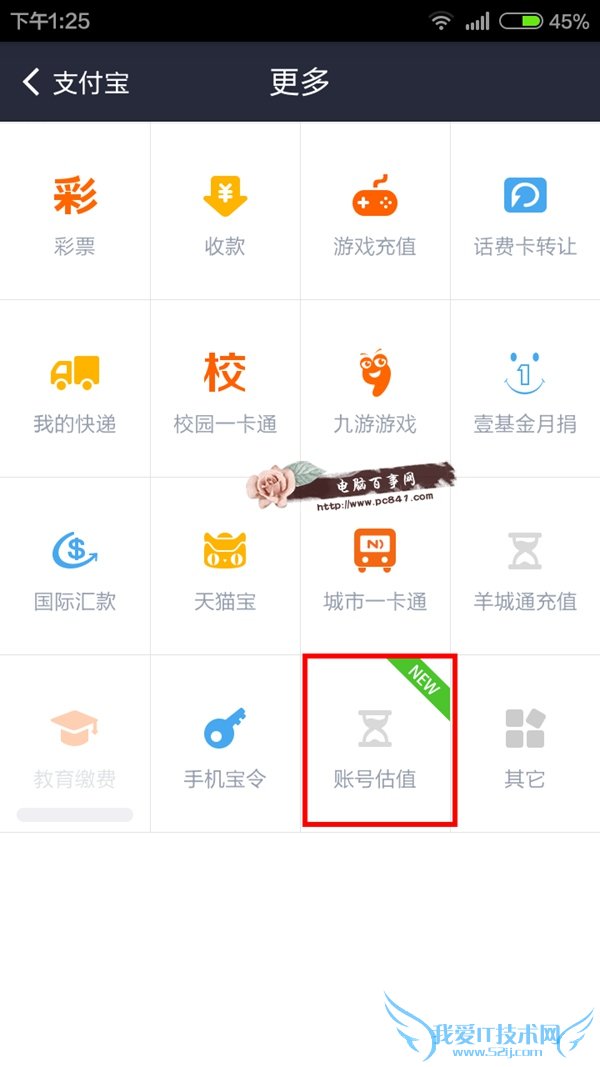
Task: Launch 九游游戏
Action: point(375,390)
